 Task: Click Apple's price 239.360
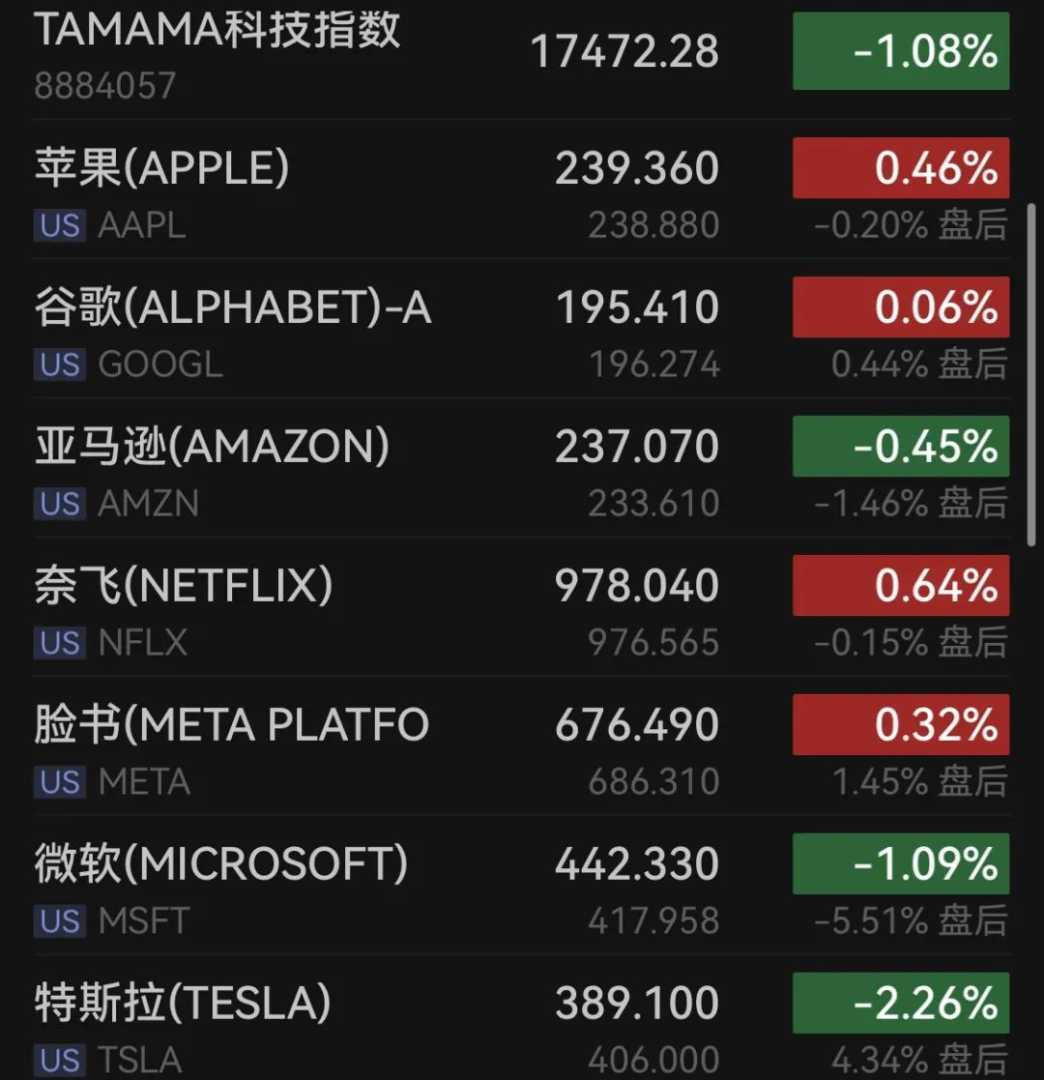[638, 168]
